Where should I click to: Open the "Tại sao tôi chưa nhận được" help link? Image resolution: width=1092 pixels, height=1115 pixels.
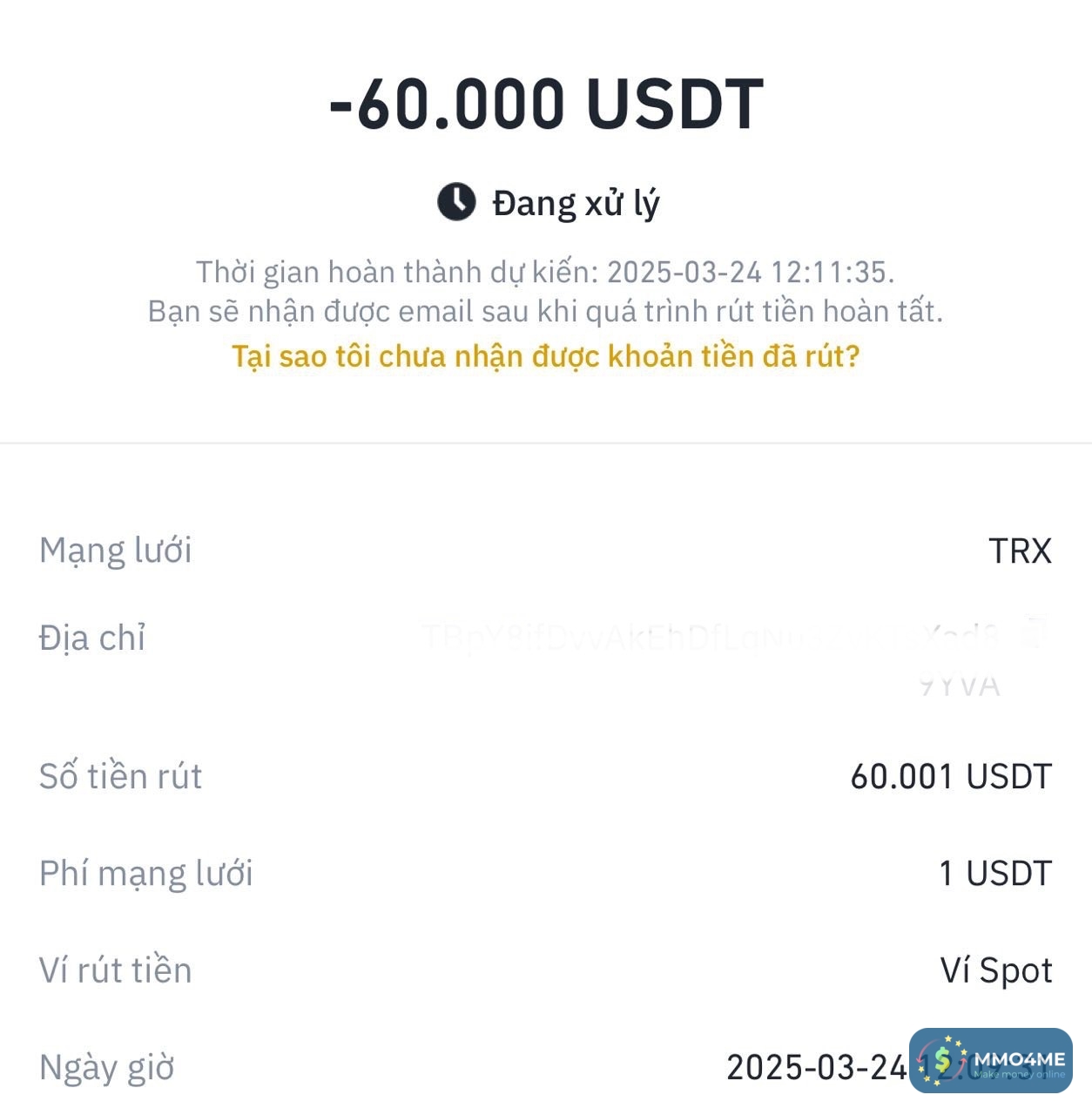pos(545,356)
